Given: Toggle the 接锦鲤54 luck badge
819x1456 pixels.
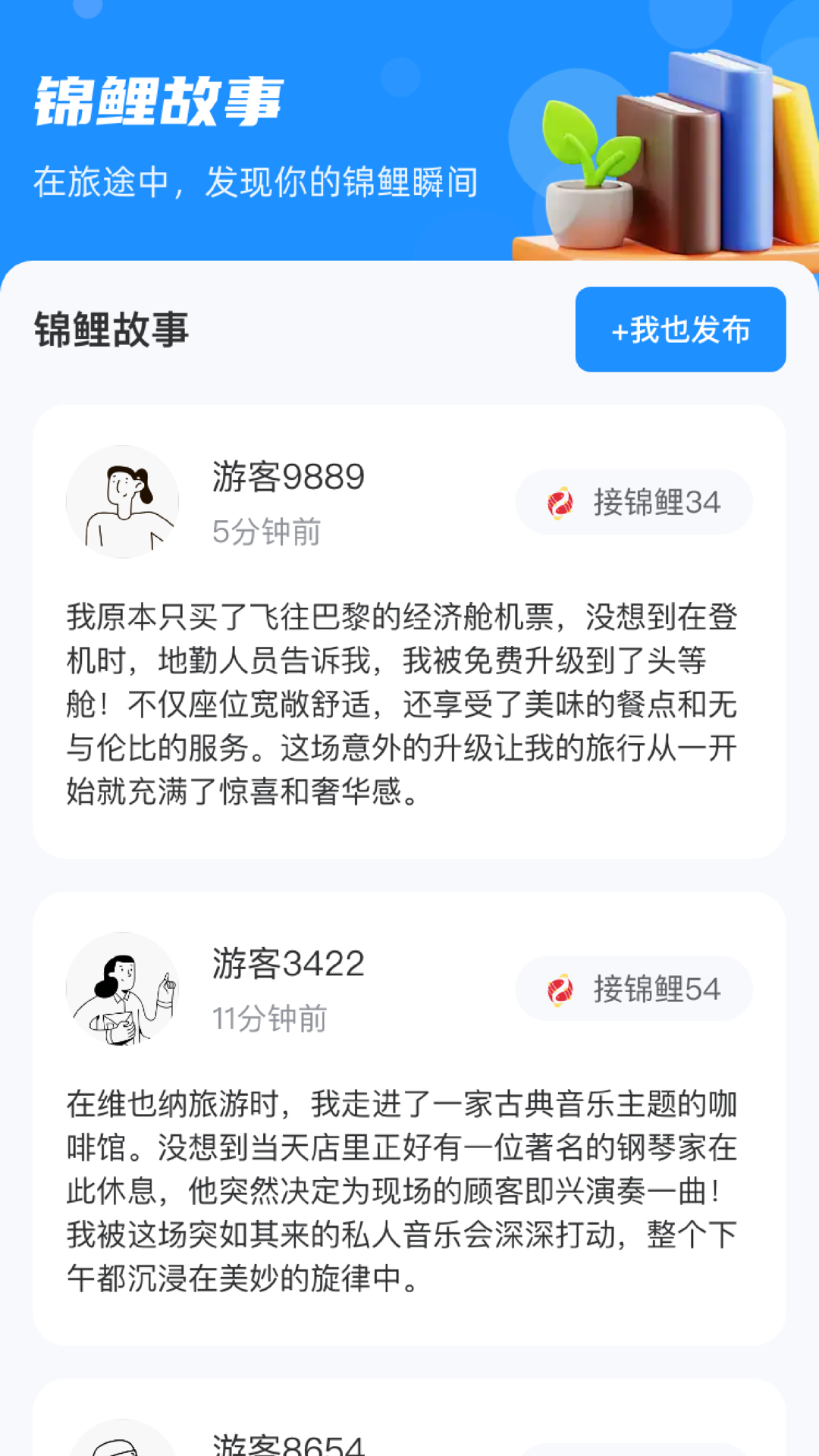Looking at the screenshot, I should click(x=634, y=988).
